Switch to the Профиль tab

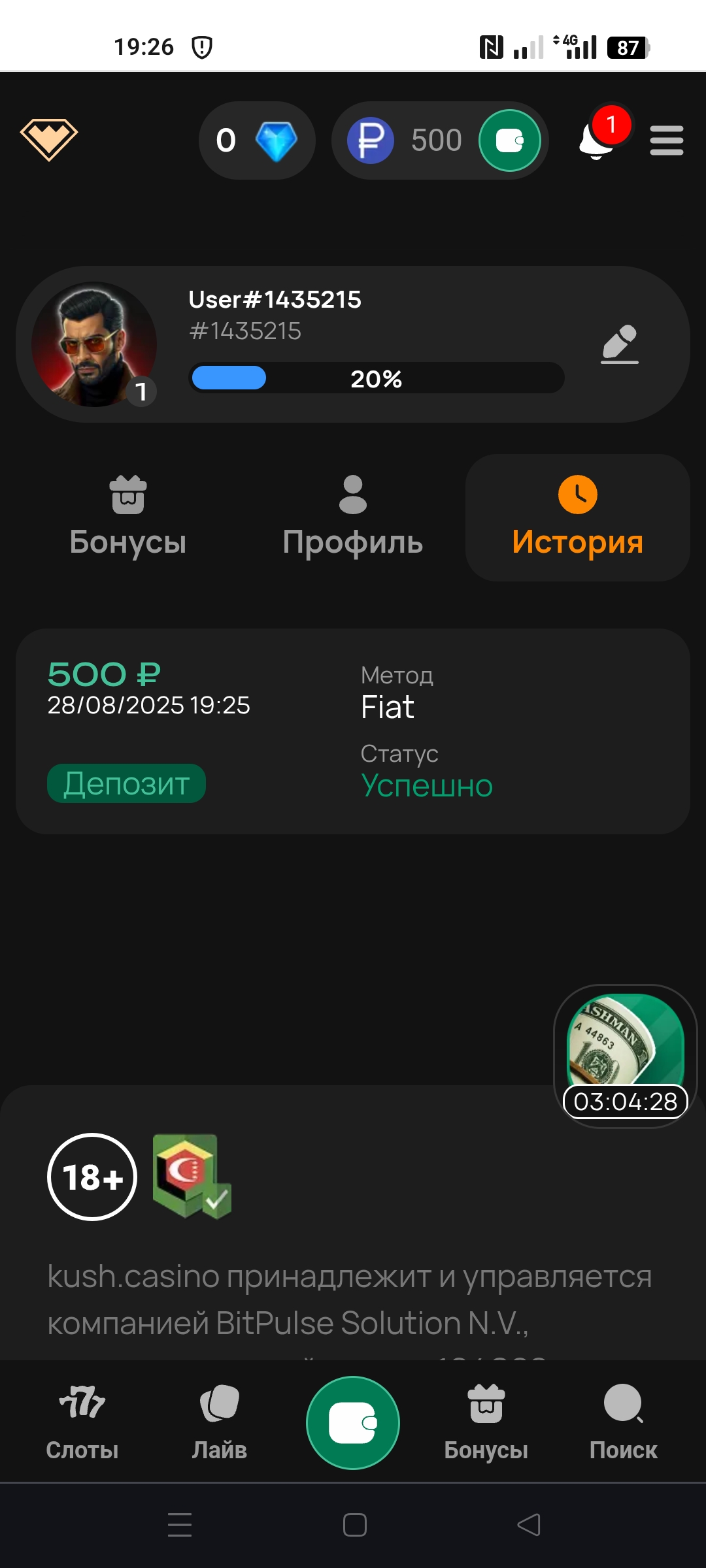pos(352,516)
